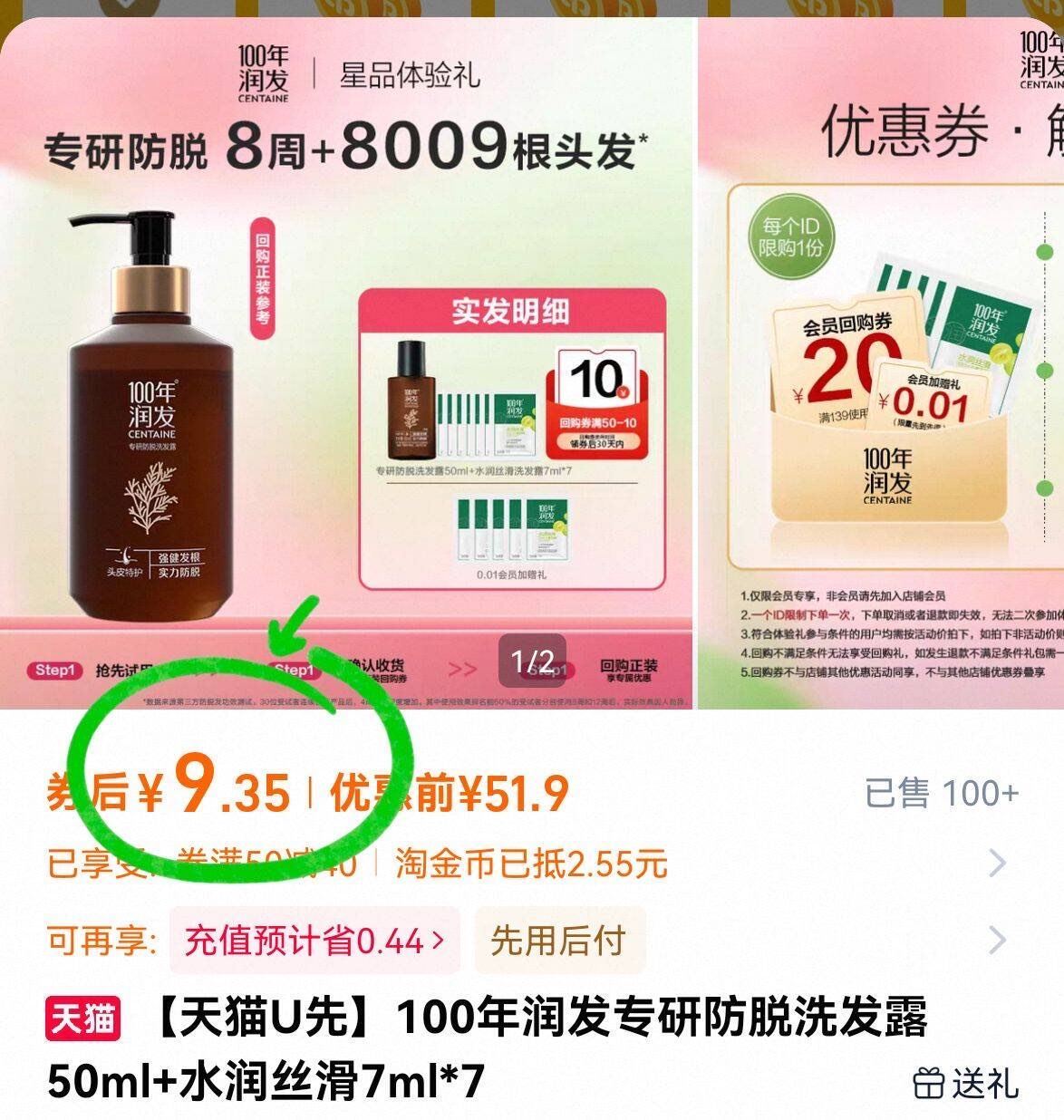Image resolution: width=1064 pixels, height=1120 pixels.
Task: Expand the 可再享 benefits row chevron
Action: point(997,941)
